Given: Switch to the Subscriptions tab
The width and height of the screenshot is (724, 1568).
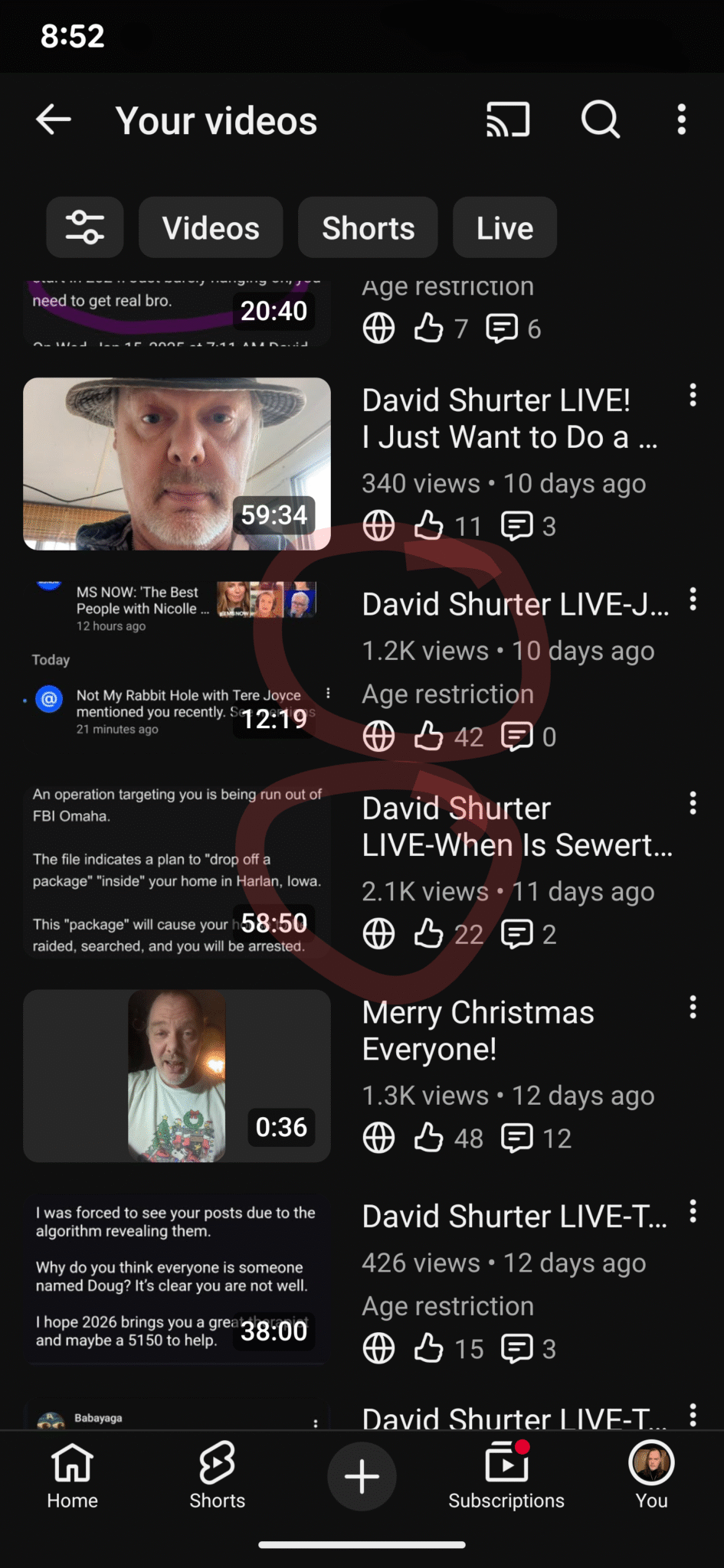Looking at the screenshot, I should (x=506, y=1475).
